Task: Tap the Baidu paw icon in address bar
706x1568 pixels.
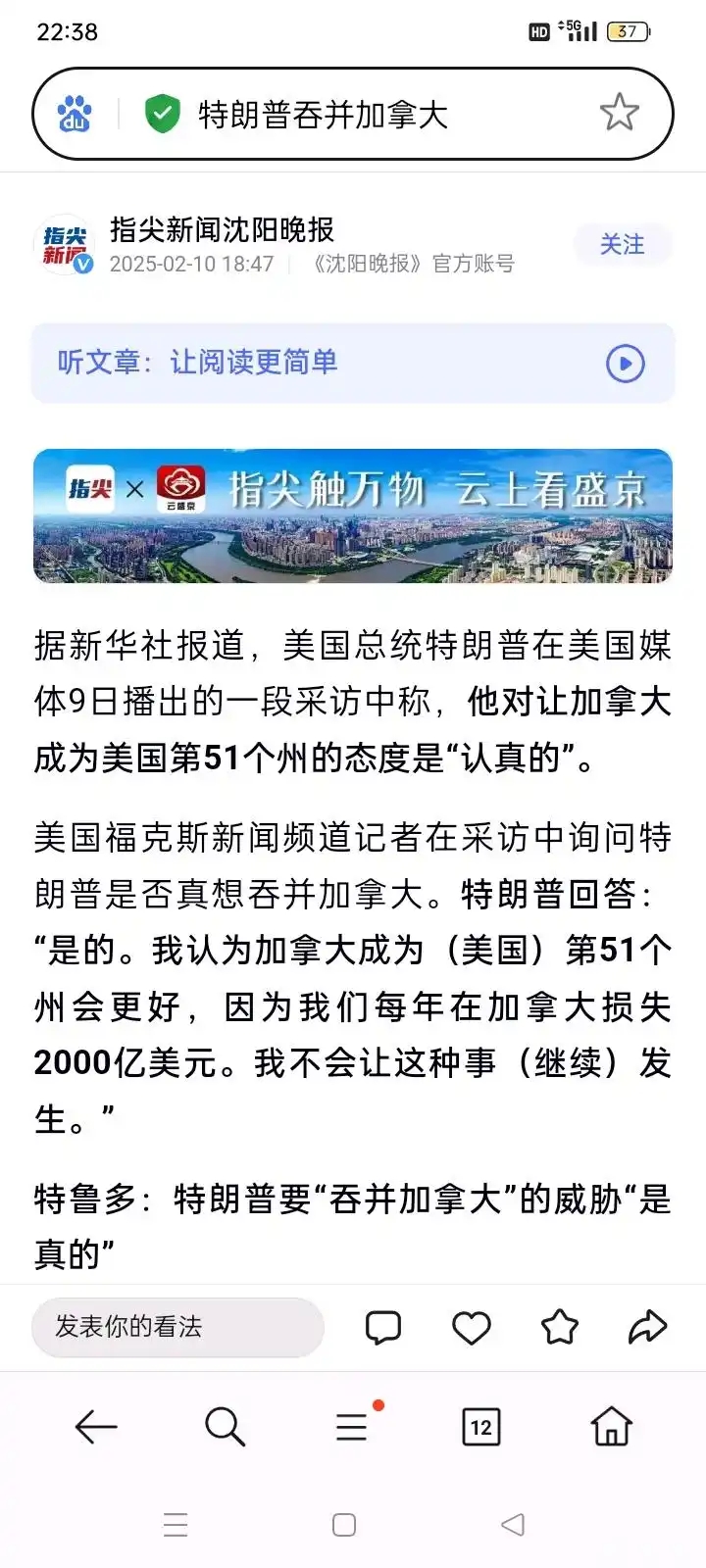Action: (x=75, y=115)
